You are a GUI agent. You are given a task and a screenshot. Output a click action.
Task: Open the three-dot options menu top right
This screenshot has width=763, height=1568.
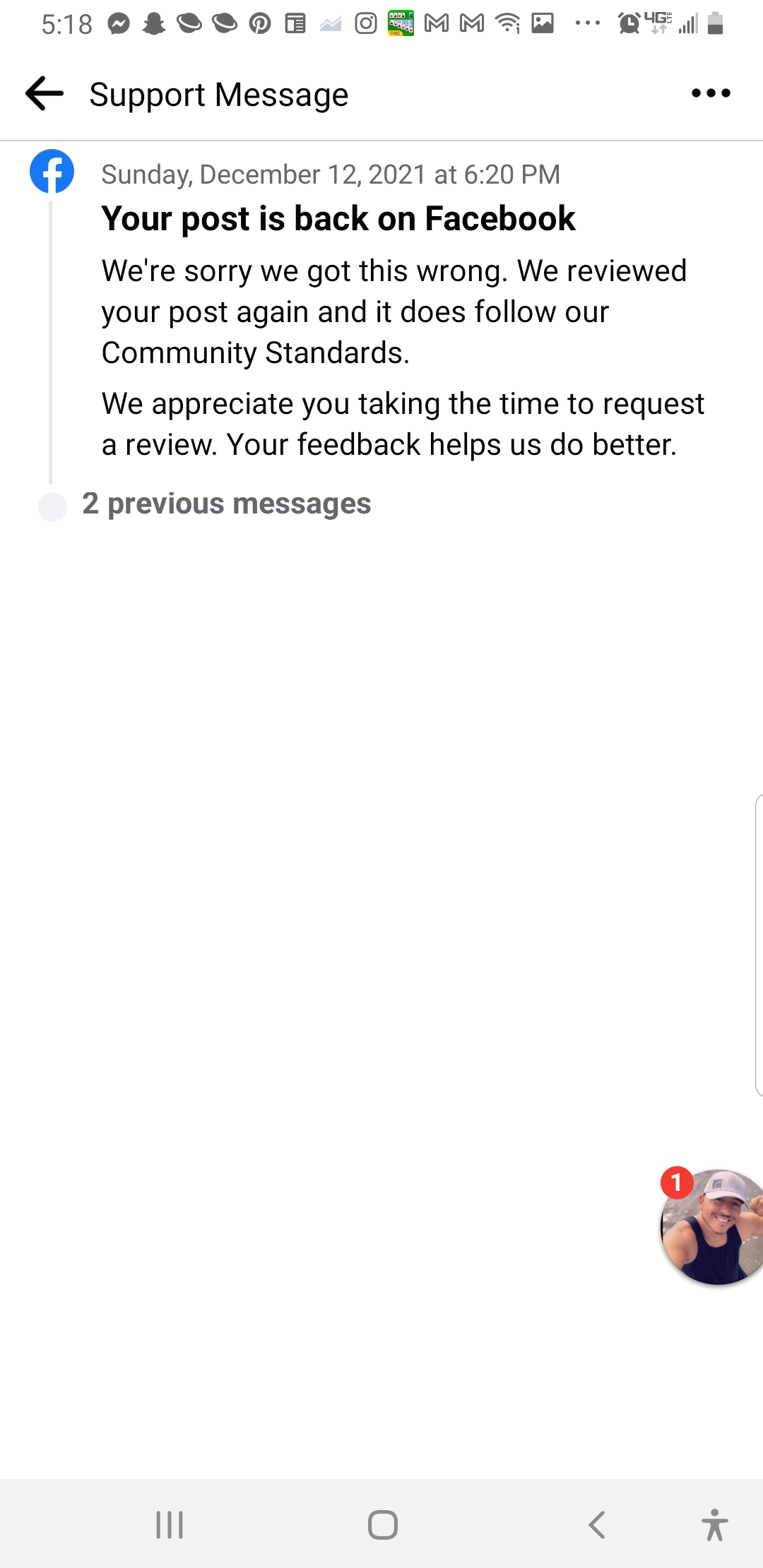pos(711,93)
